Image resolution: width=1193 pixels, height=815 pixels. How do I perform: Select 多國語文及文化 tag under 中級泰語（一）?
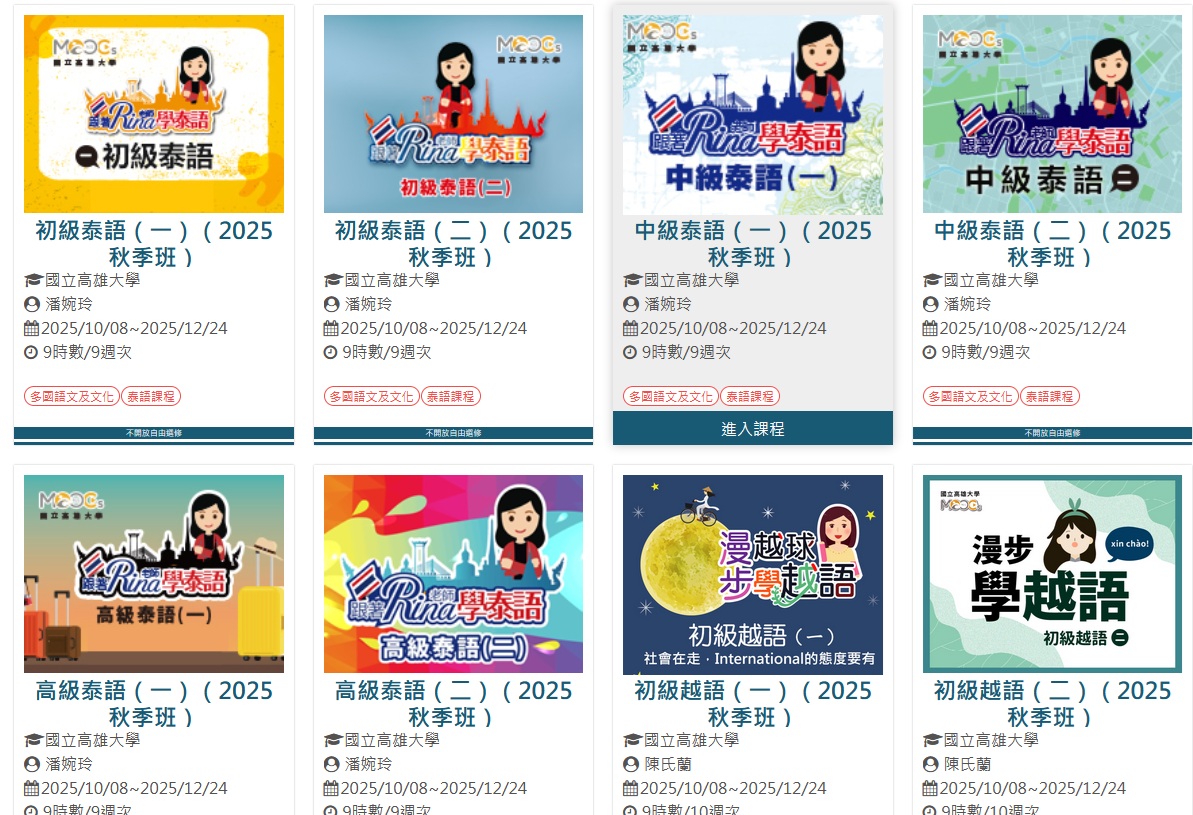[670, 396]
